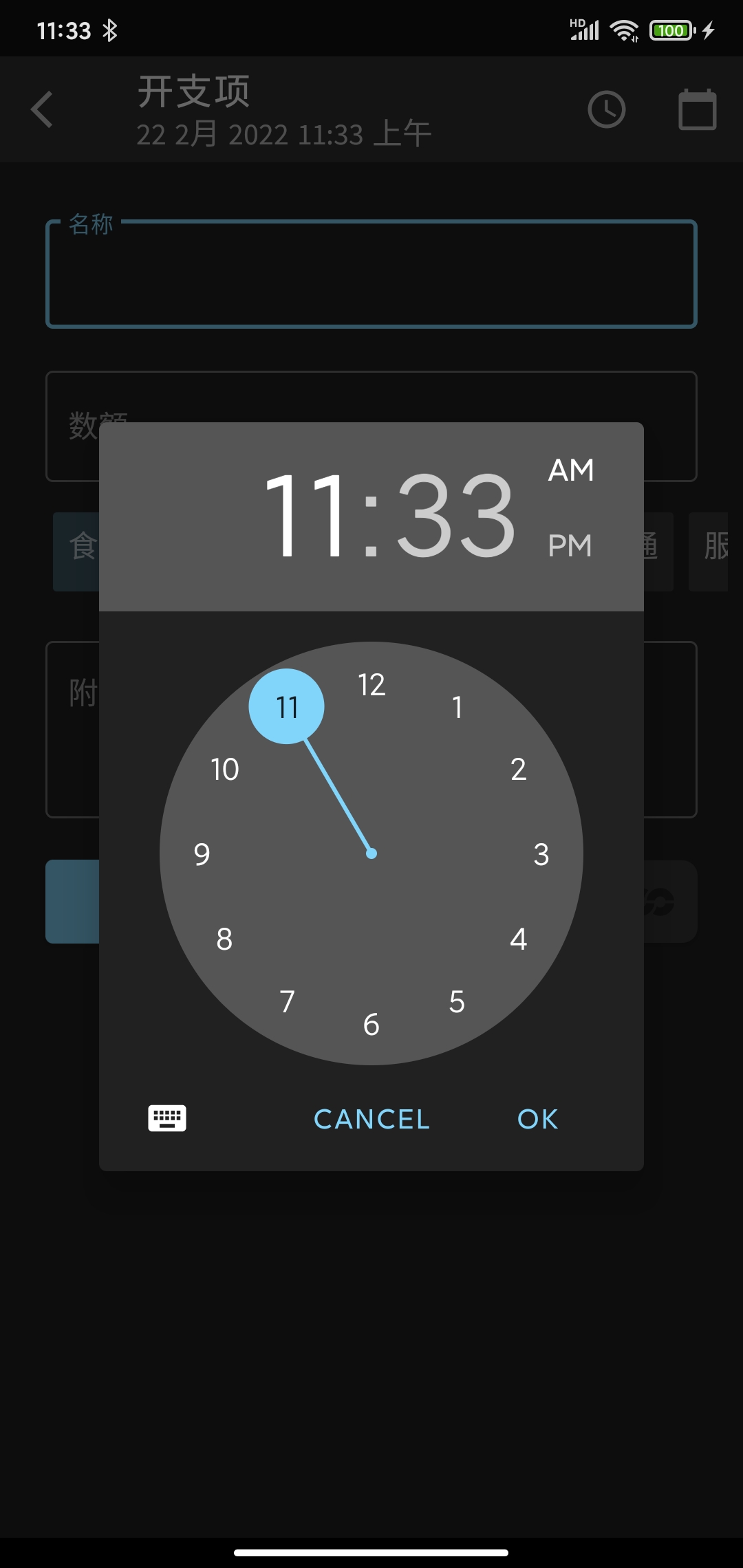
Task: Switch to keyboard time input
Action: click(x=167, y=1118)
